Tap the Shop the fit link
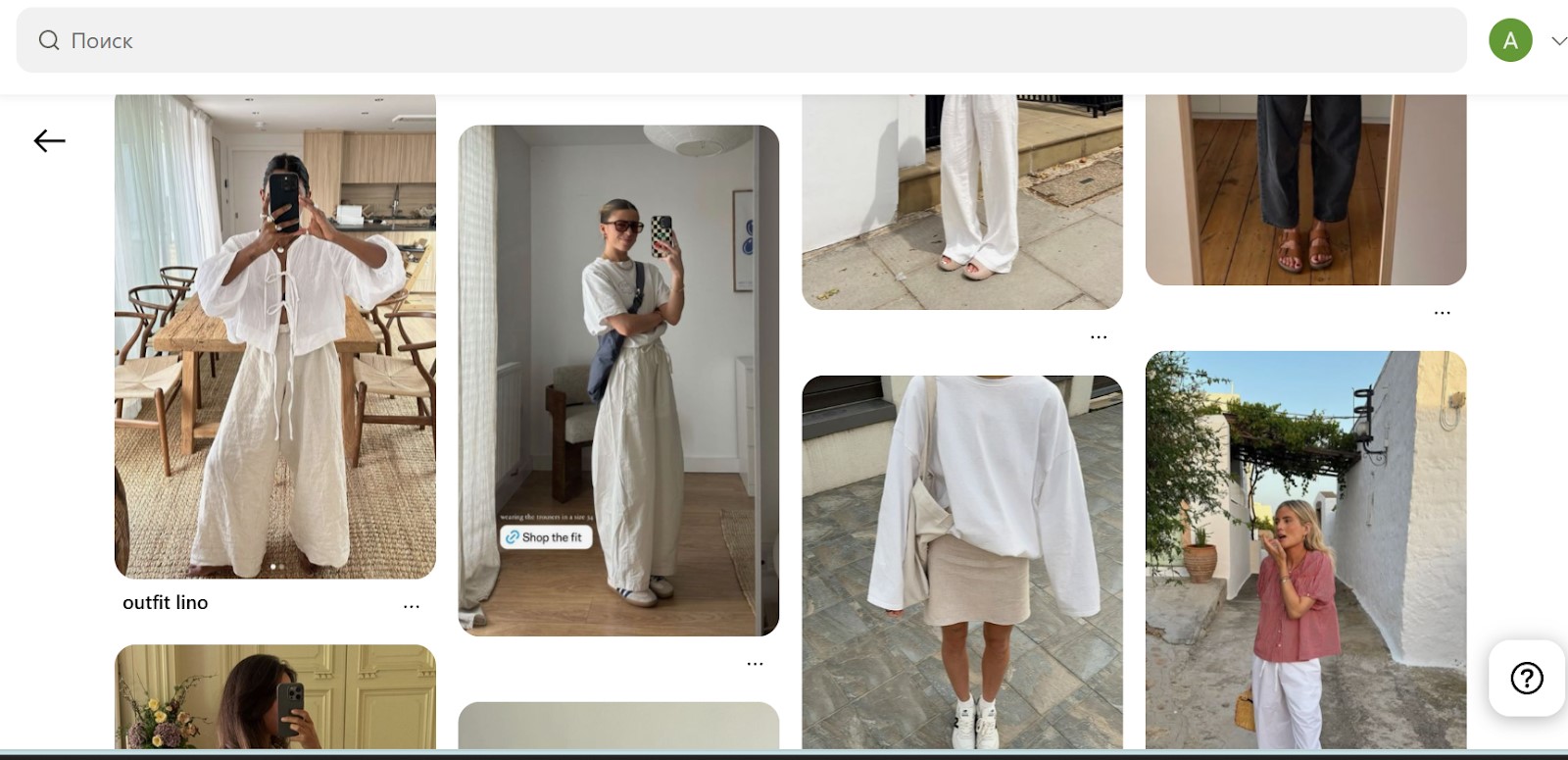Viewport: 1568px width, 760px height. coord(545,537)
